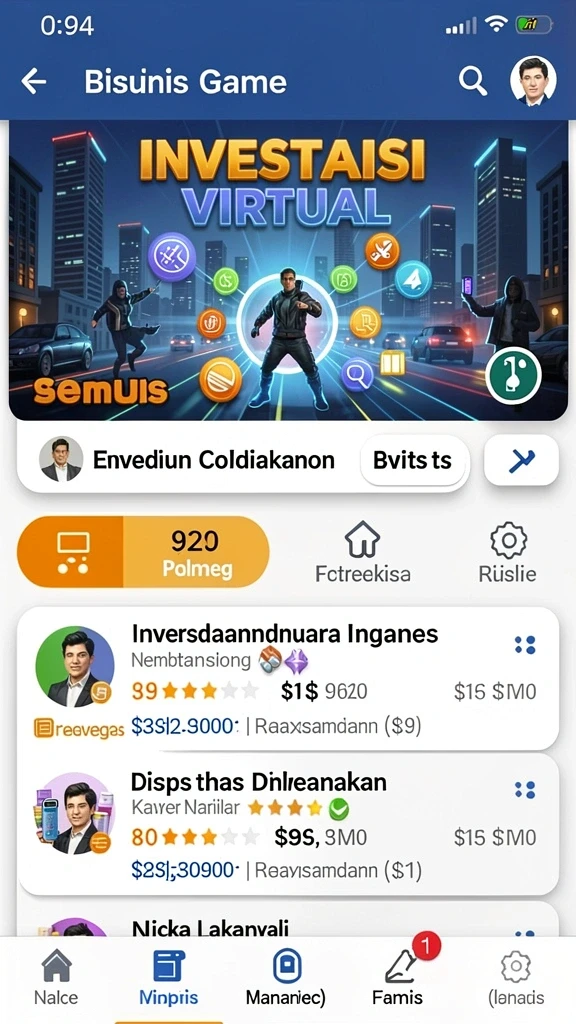Open the search magnifier in the header

point(472,82)
